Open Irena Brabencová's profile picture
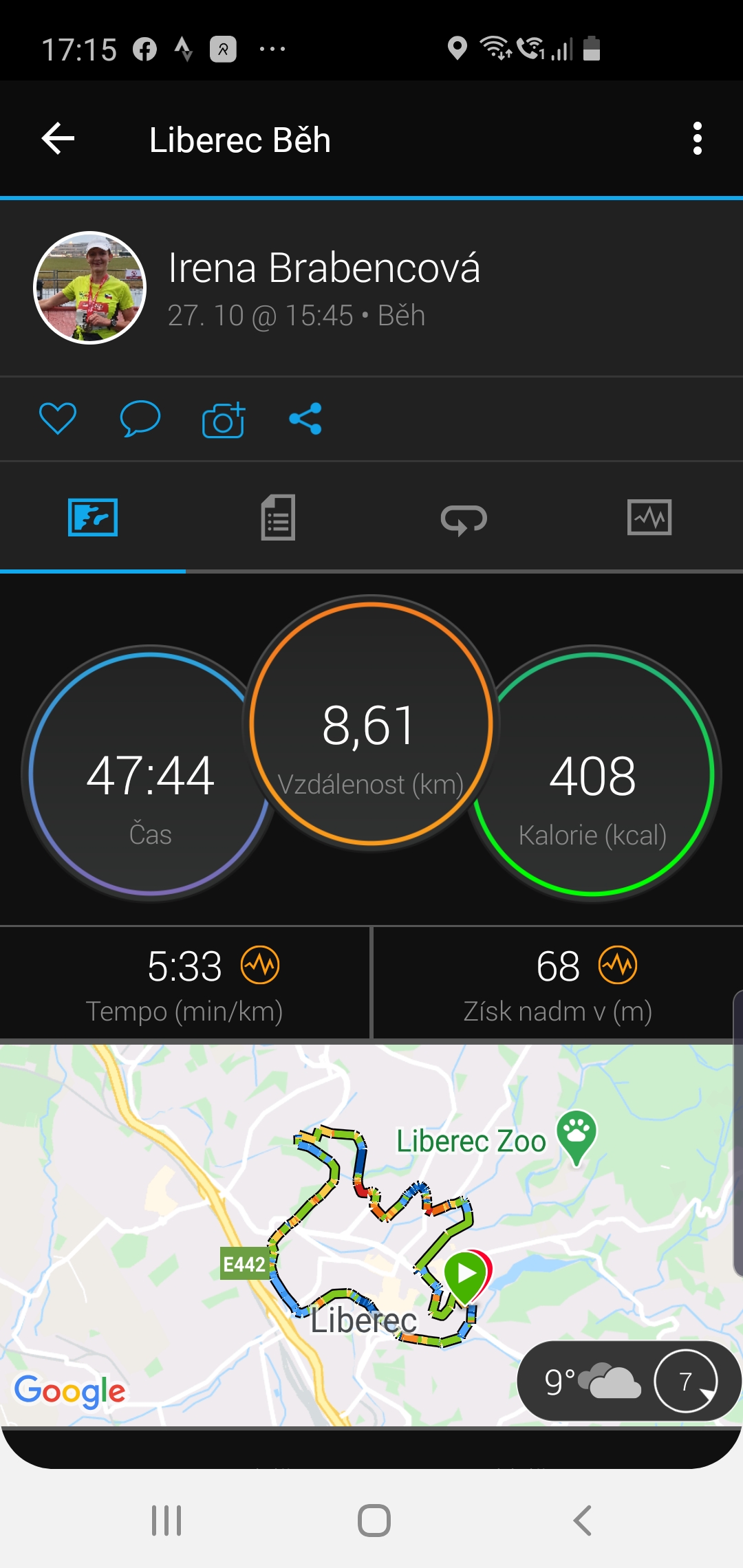This screenshot has width=743, height=1568. pyautogui.click(x=90, y=287)
